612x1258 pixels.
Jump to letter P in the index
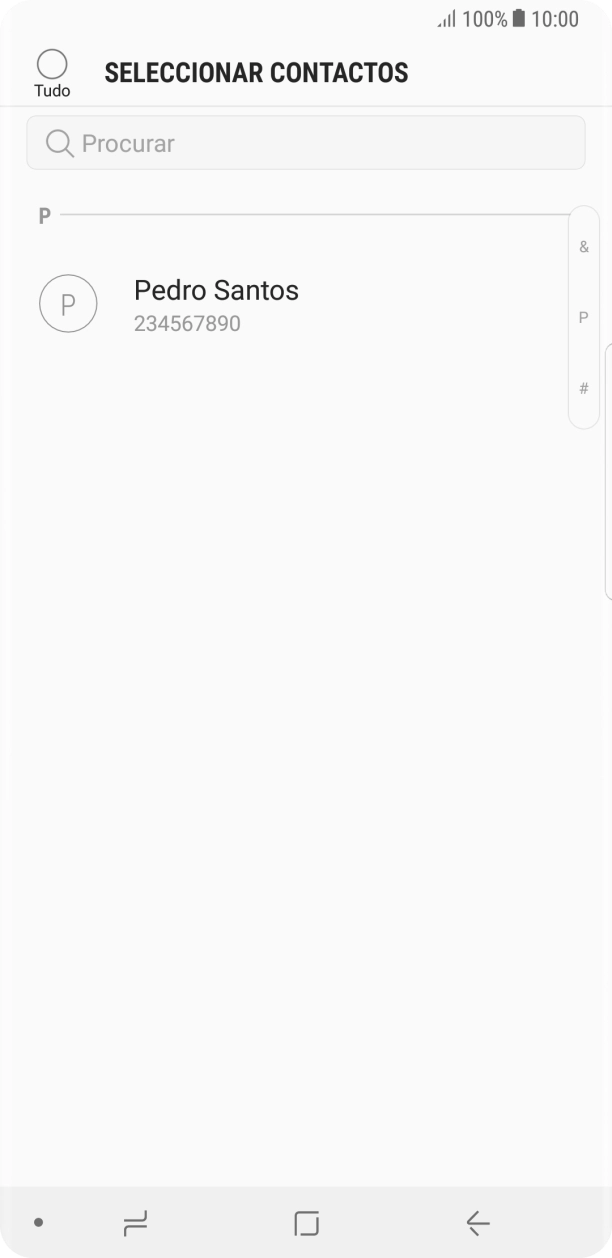click(x=584, y=318)
